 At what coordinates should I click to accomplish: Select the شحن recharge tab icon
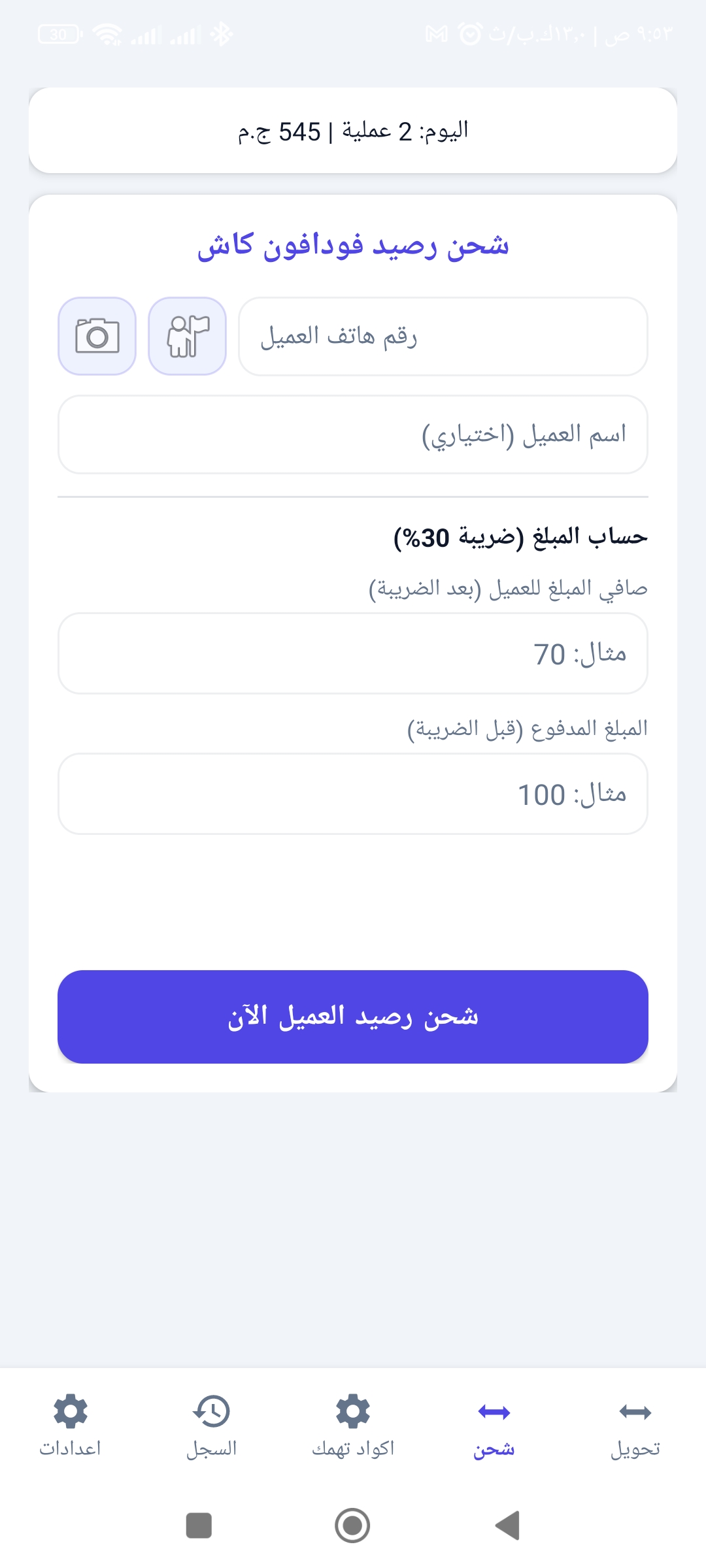[494, 1411]
